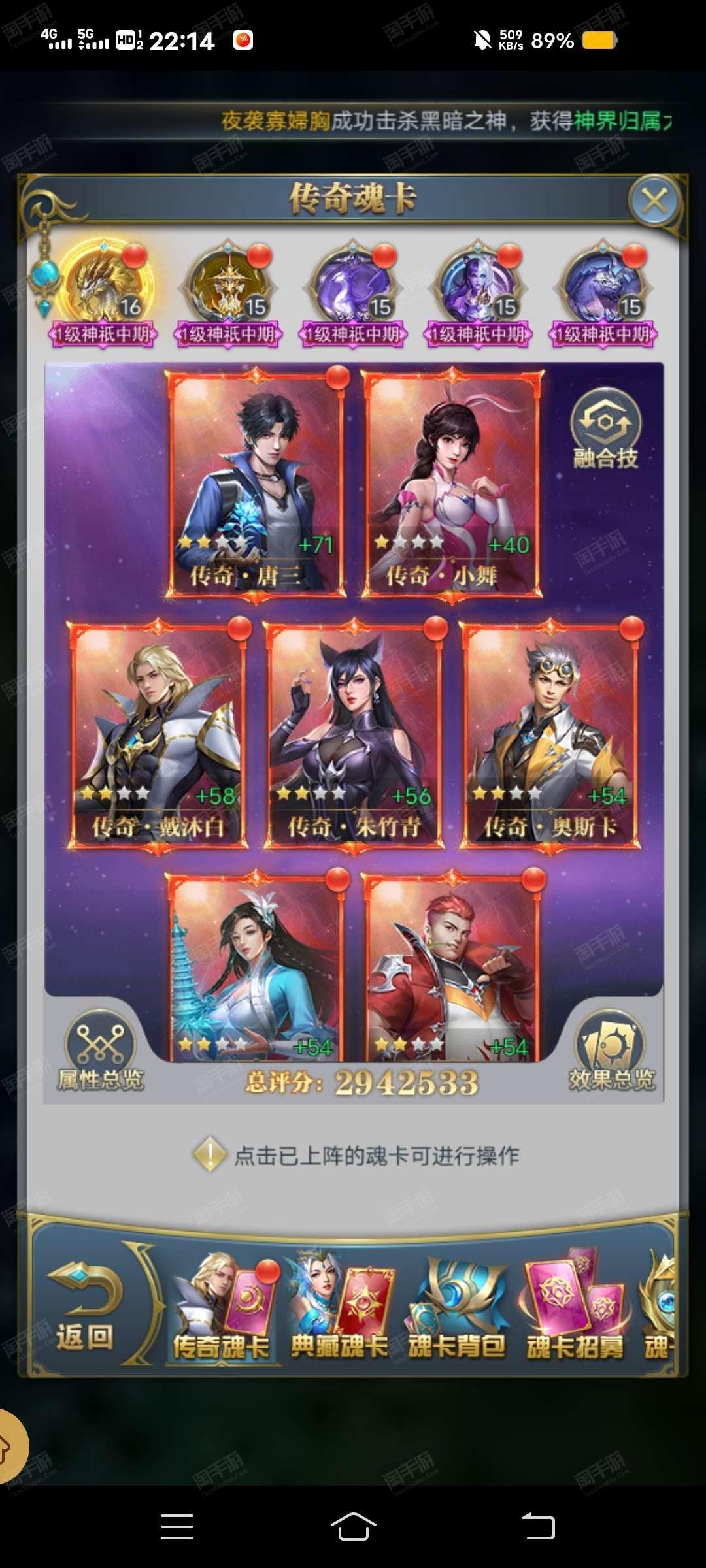Switch to the 传奇魂卡 tab
This screenshot has height=1568, width=706.
tap(222, 1307)
